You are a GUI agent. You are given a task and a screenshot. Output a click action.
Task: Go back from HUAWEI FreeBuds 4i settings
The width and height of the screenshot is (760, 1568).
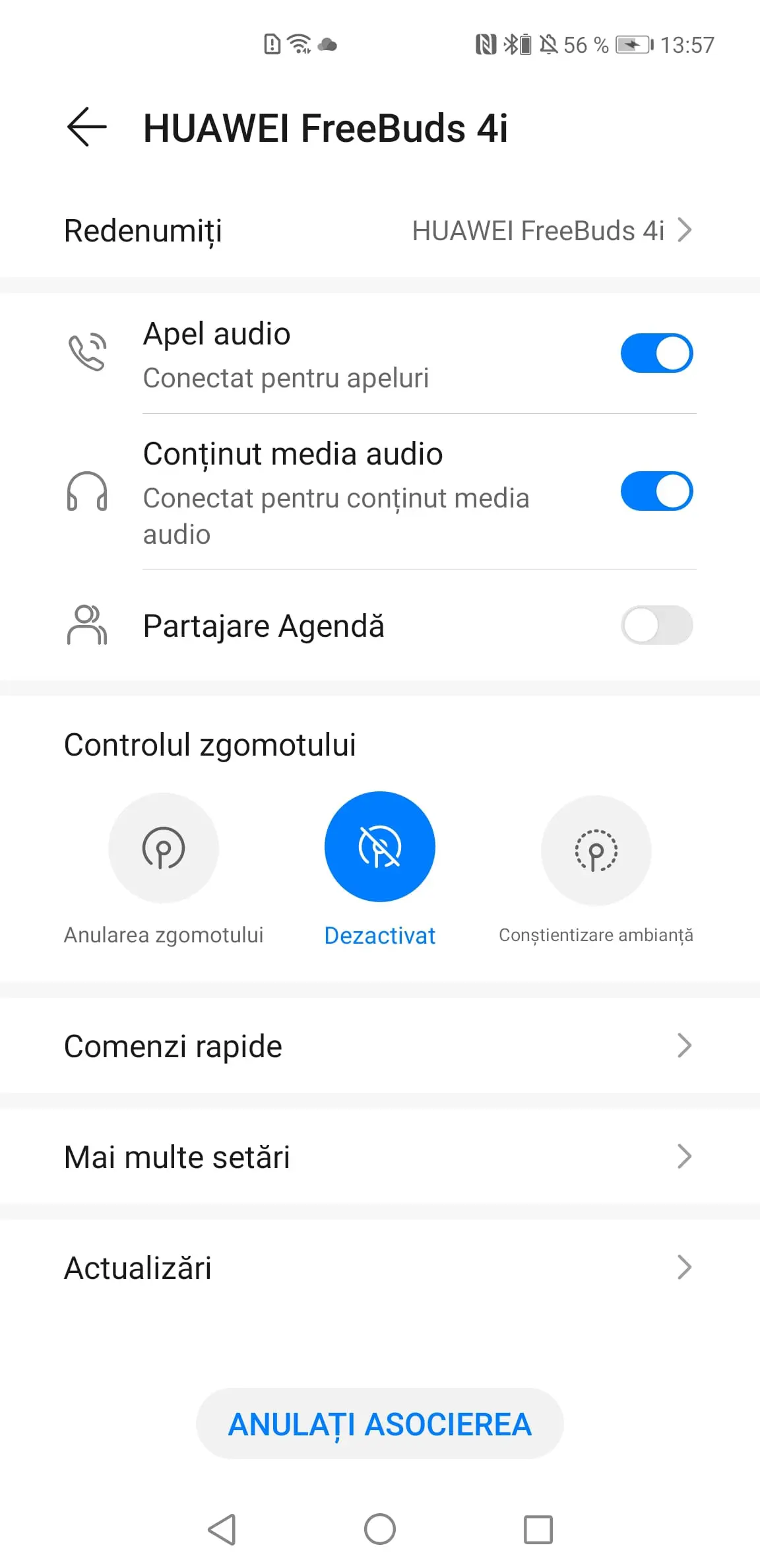point(87,127)
